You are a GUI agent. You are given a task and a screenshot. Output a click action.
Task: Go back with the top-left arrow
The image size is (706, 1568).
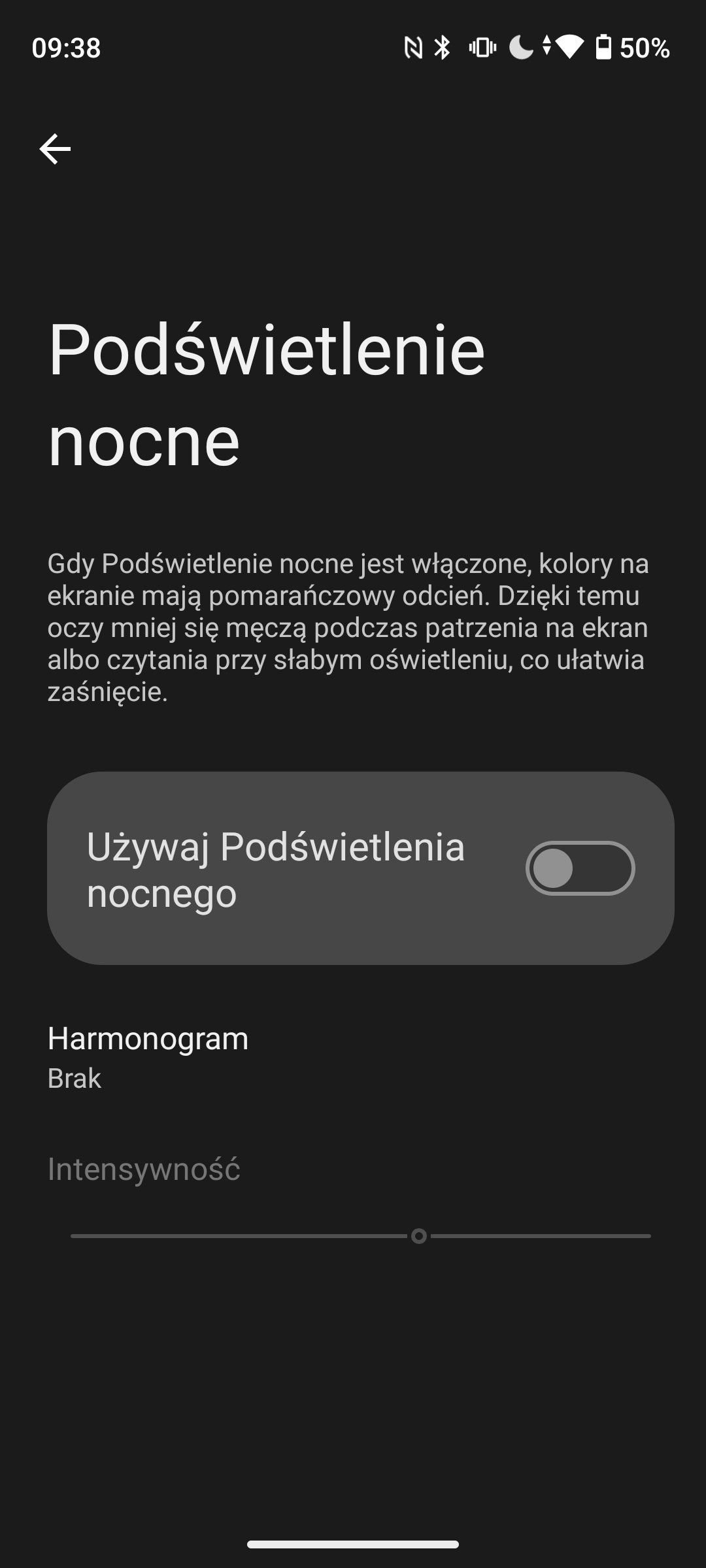(x=55, y=149)
